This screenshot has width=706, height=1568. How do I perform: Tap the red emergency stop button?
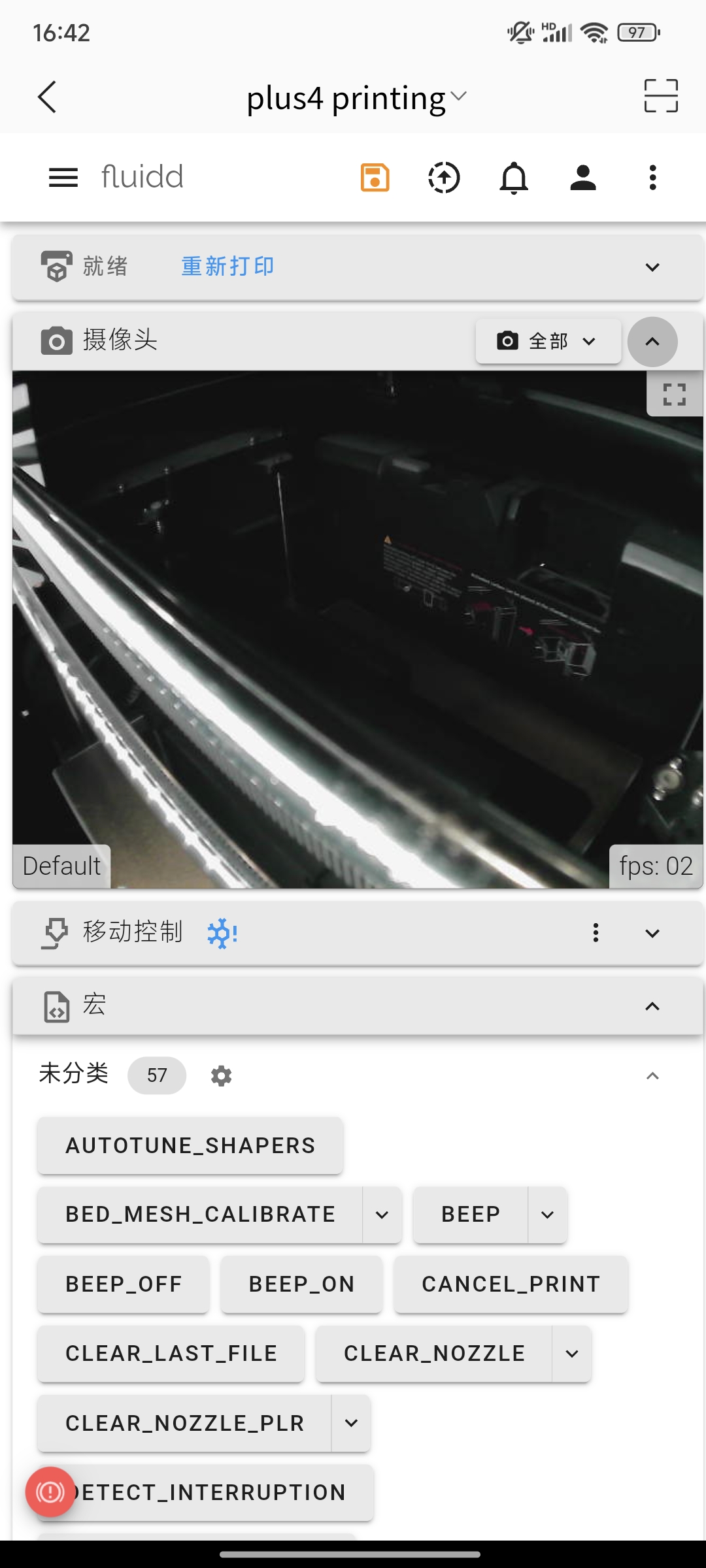(x=50, y=1492)
